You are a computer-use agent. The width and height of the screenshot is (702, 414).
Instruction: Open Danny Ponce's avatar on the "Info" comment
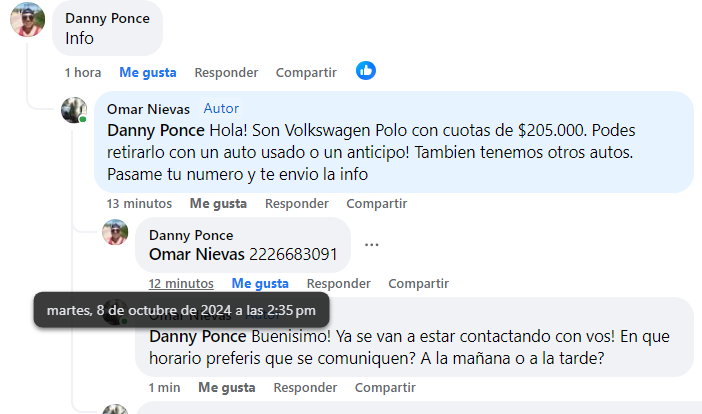[x=27, y=20]
